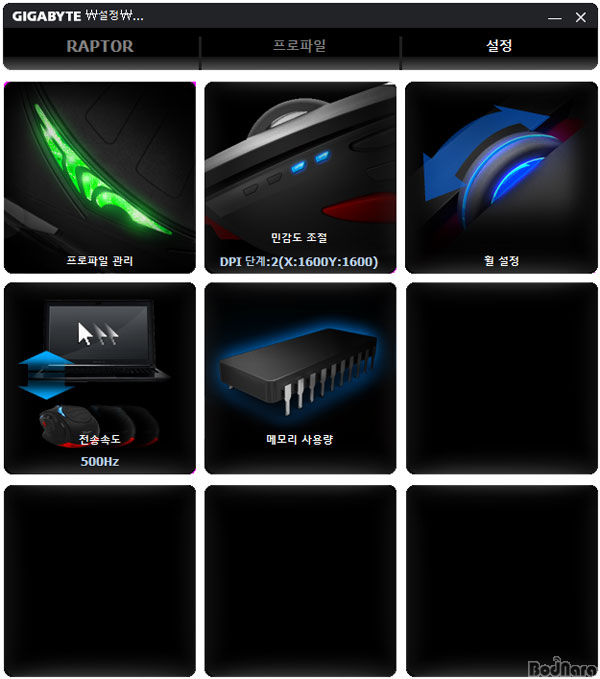Open the RAPTOR tab
This screenshot has height=679, width=600.
[x=100, y=46]
